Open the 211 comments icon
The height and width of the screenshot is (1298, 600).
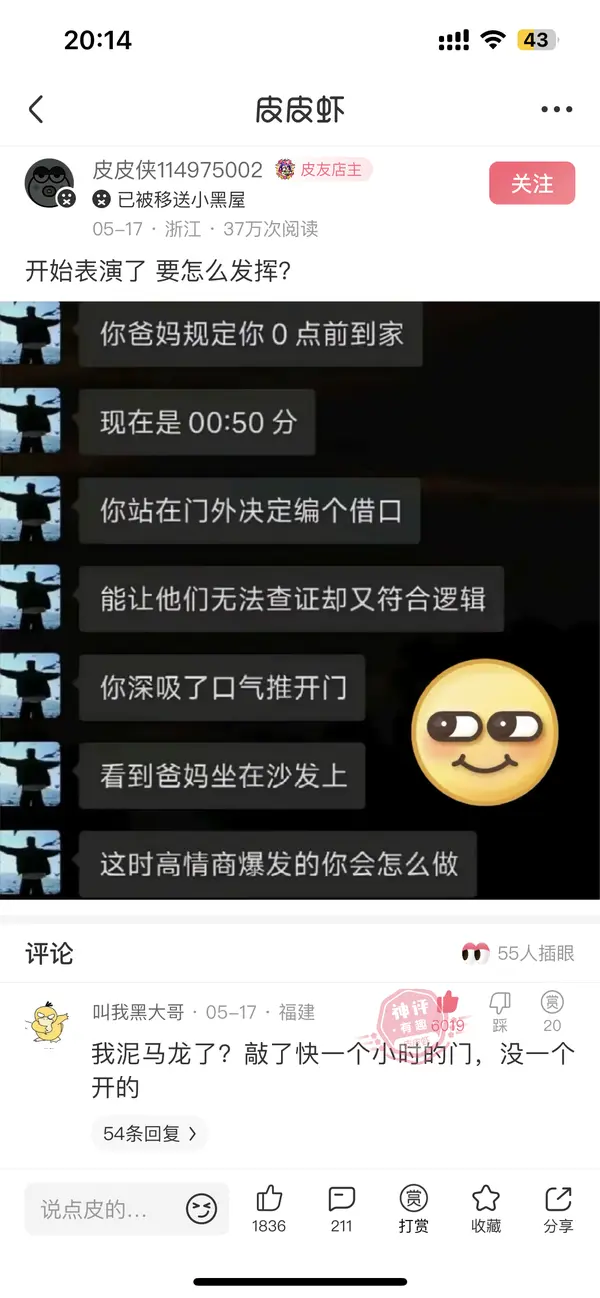pos(341,1208)
